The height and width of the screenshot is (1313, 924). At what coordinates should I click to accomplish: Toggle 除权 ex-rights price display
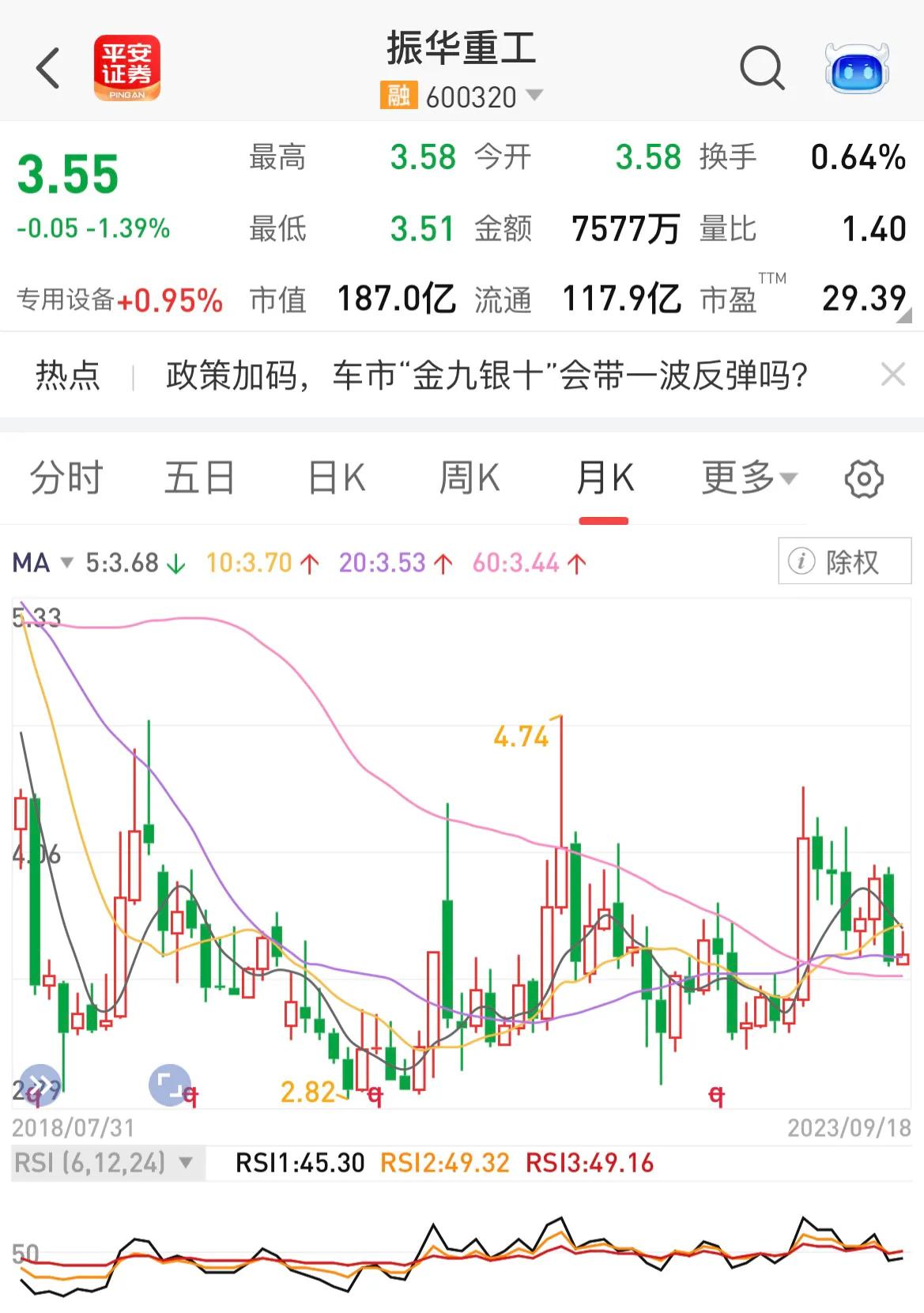(x=843, y=560)
